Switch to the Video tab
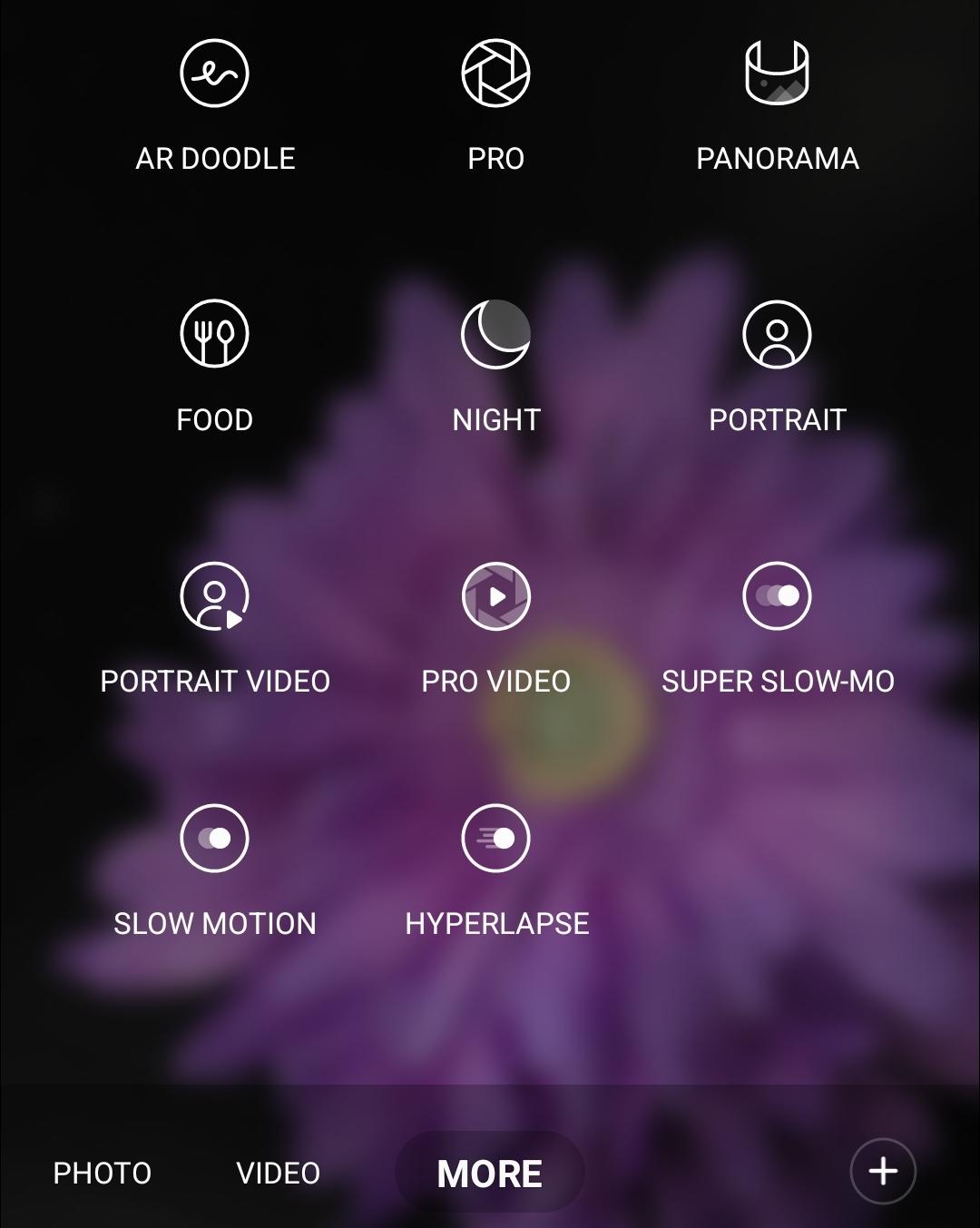This screenshot has width=980, height=1228. pyautogui.click(x=277, y=1173)
